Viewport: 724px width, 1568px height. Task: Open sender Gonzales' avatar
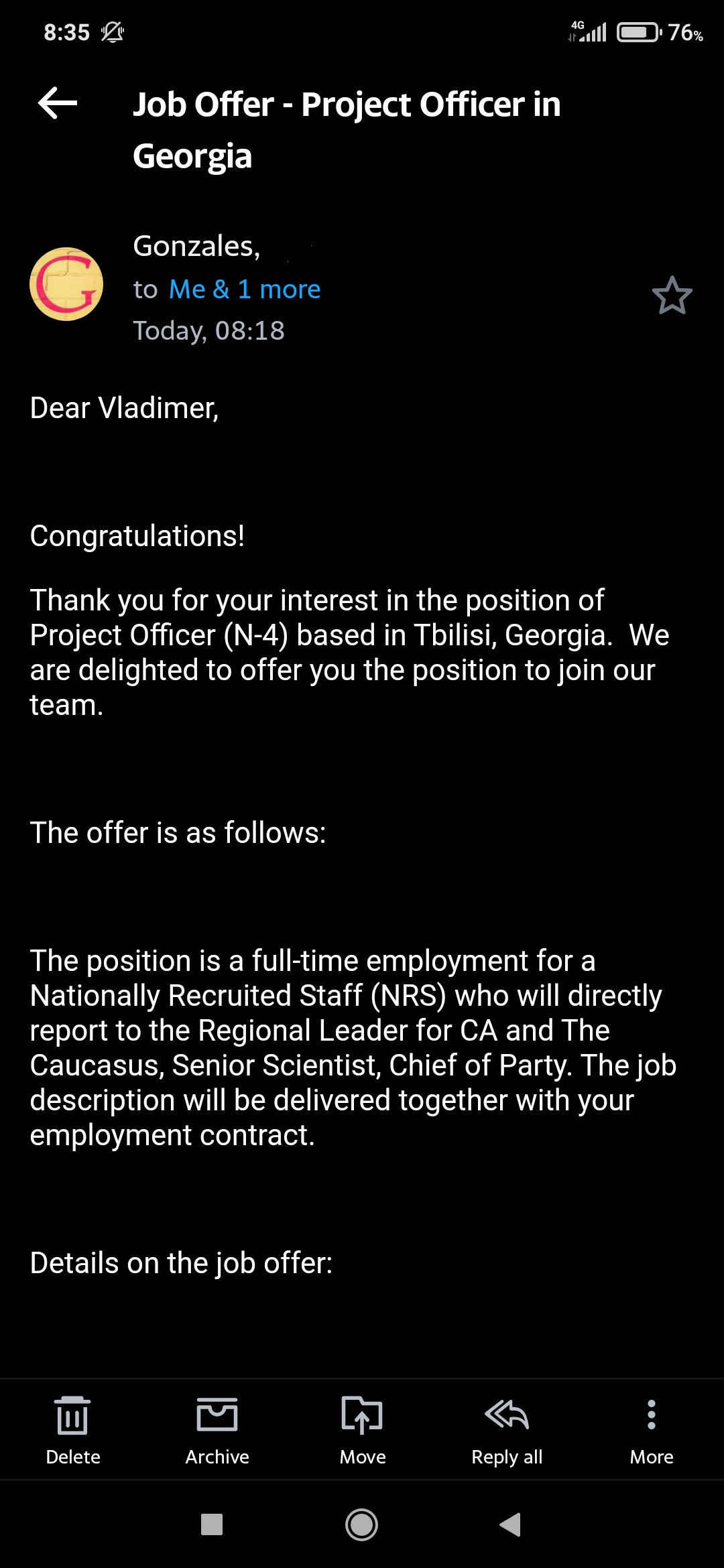[x=66, y=284]
